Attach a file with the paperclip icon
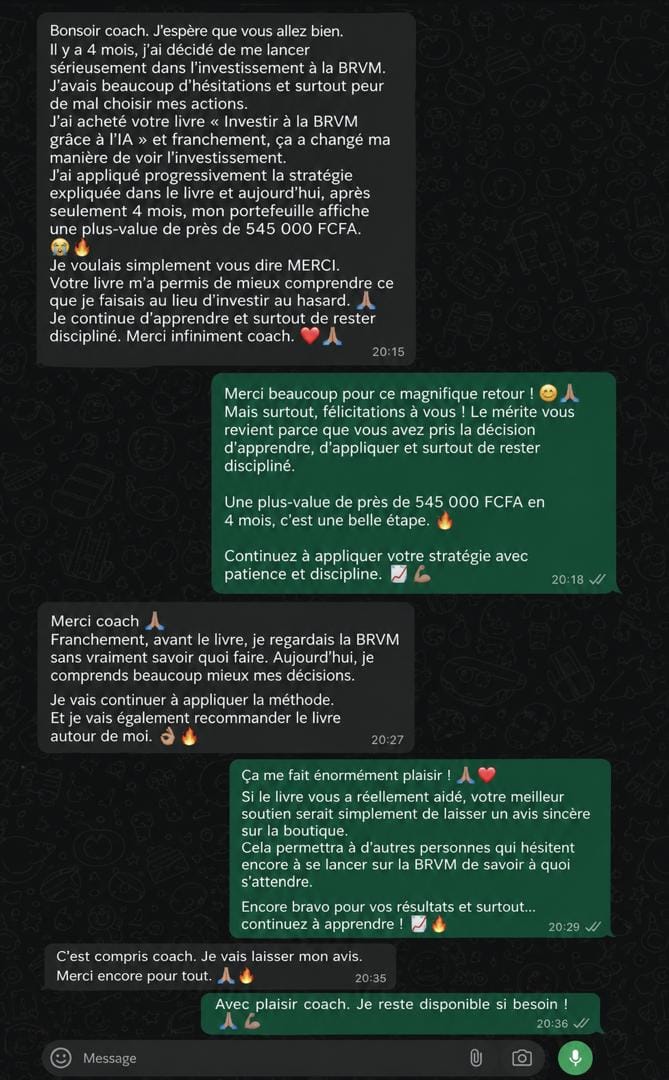The image size is (669, 1080). coord(475,1058)
